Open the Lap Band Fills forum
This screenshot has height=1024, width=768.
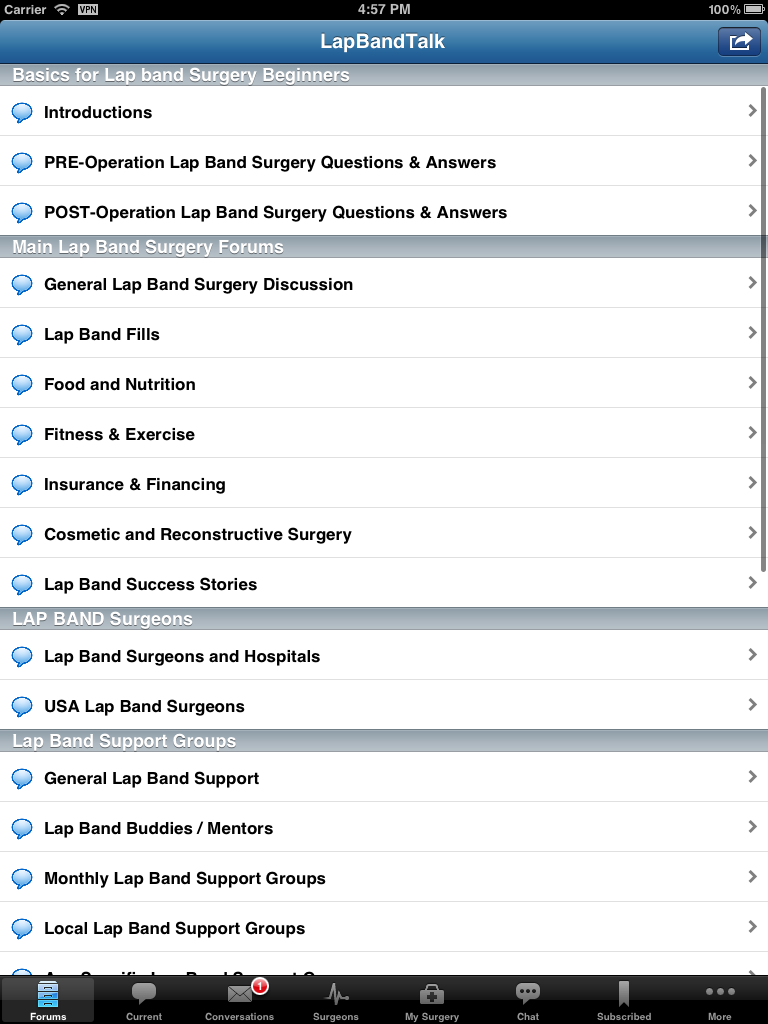pyautogui.click(x=384, y=334)
